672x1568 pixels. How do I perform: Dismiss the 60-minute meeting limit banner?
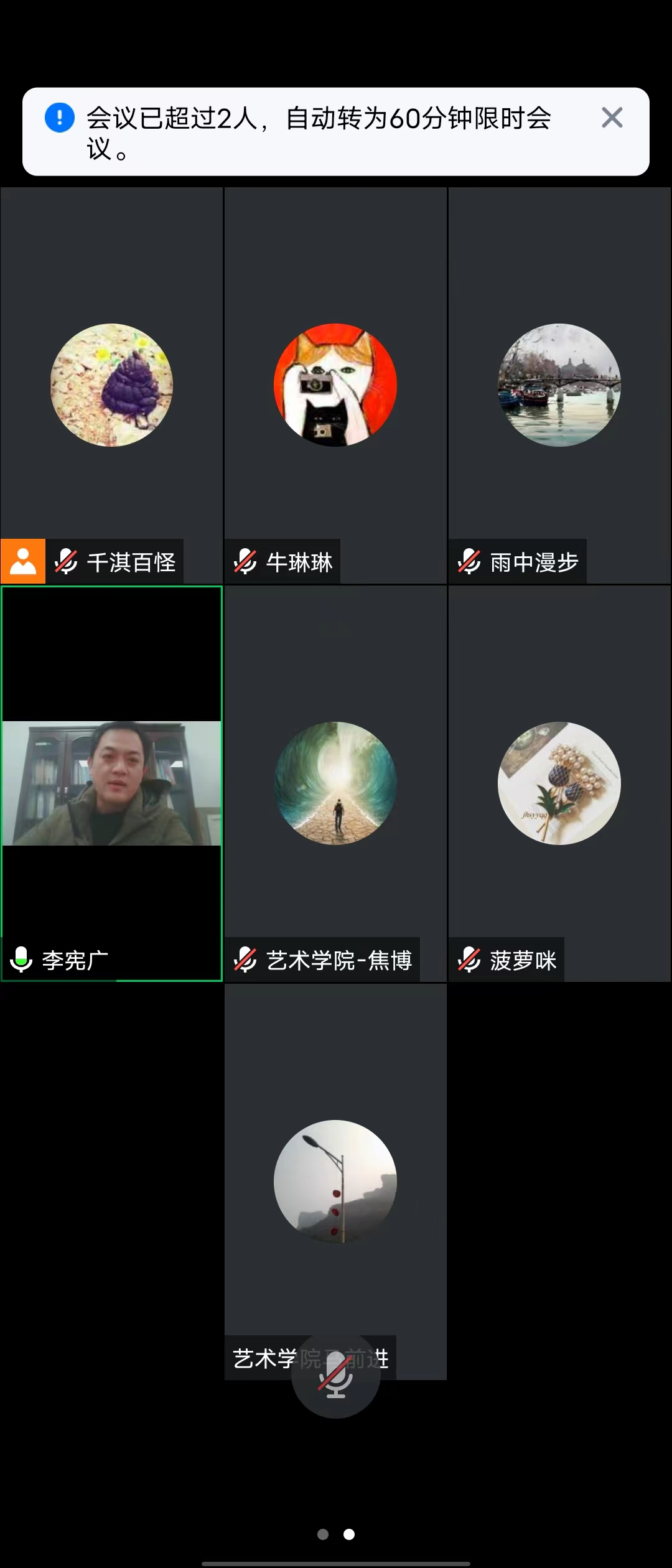coord(612,118)
